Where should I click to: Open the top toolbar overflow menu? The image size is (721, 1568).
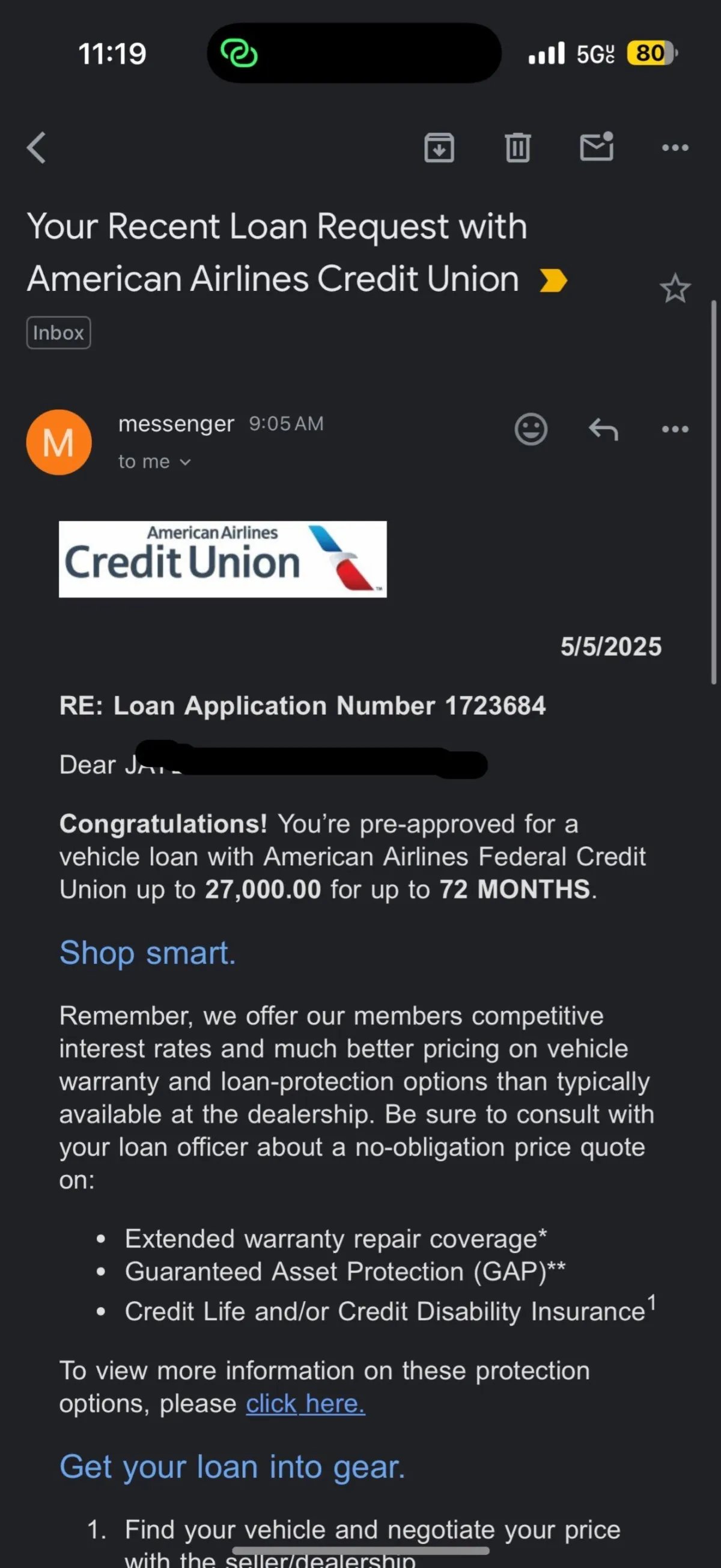pos(675,148)
